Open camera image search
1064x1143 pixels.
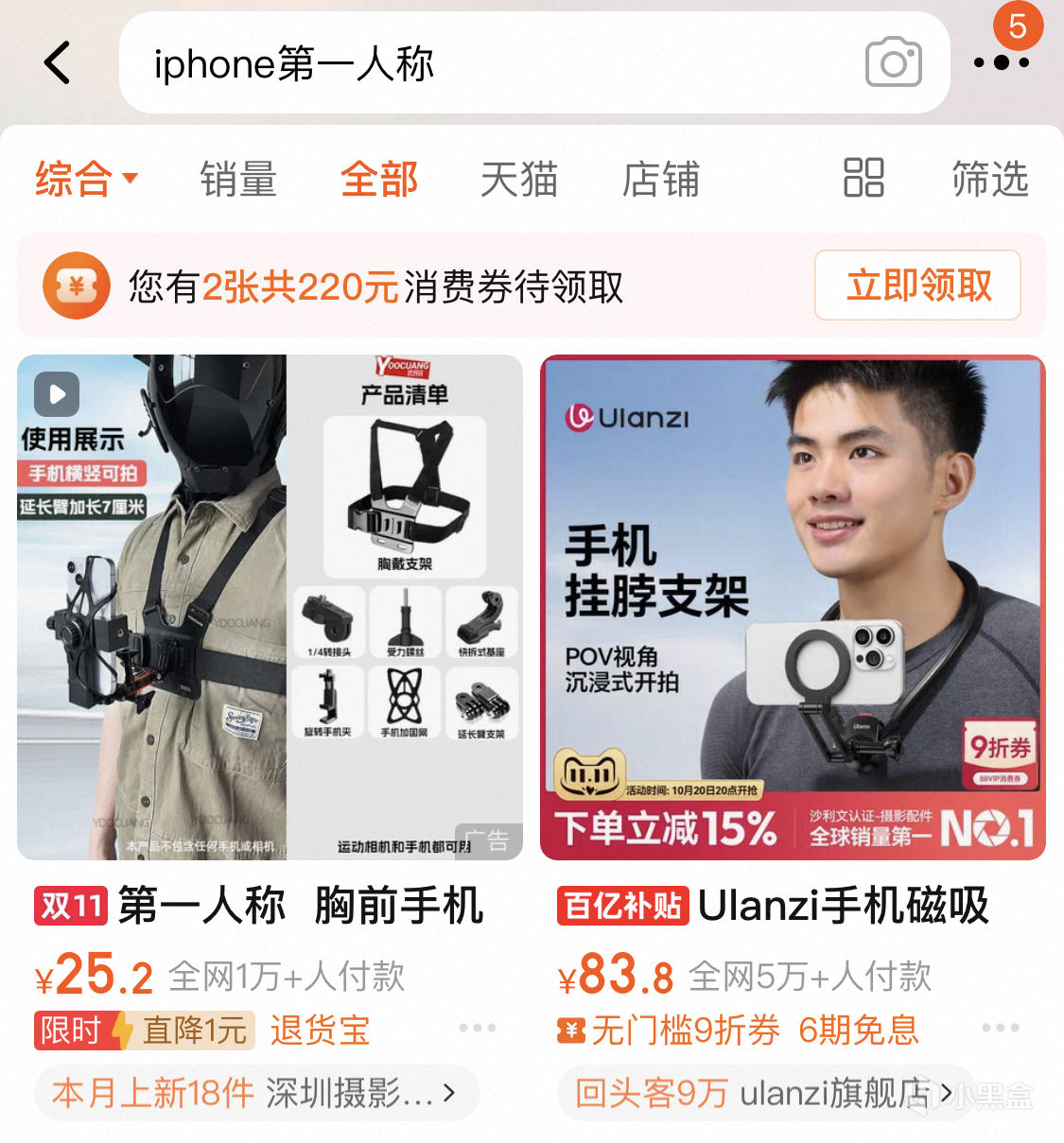point(893,63)
